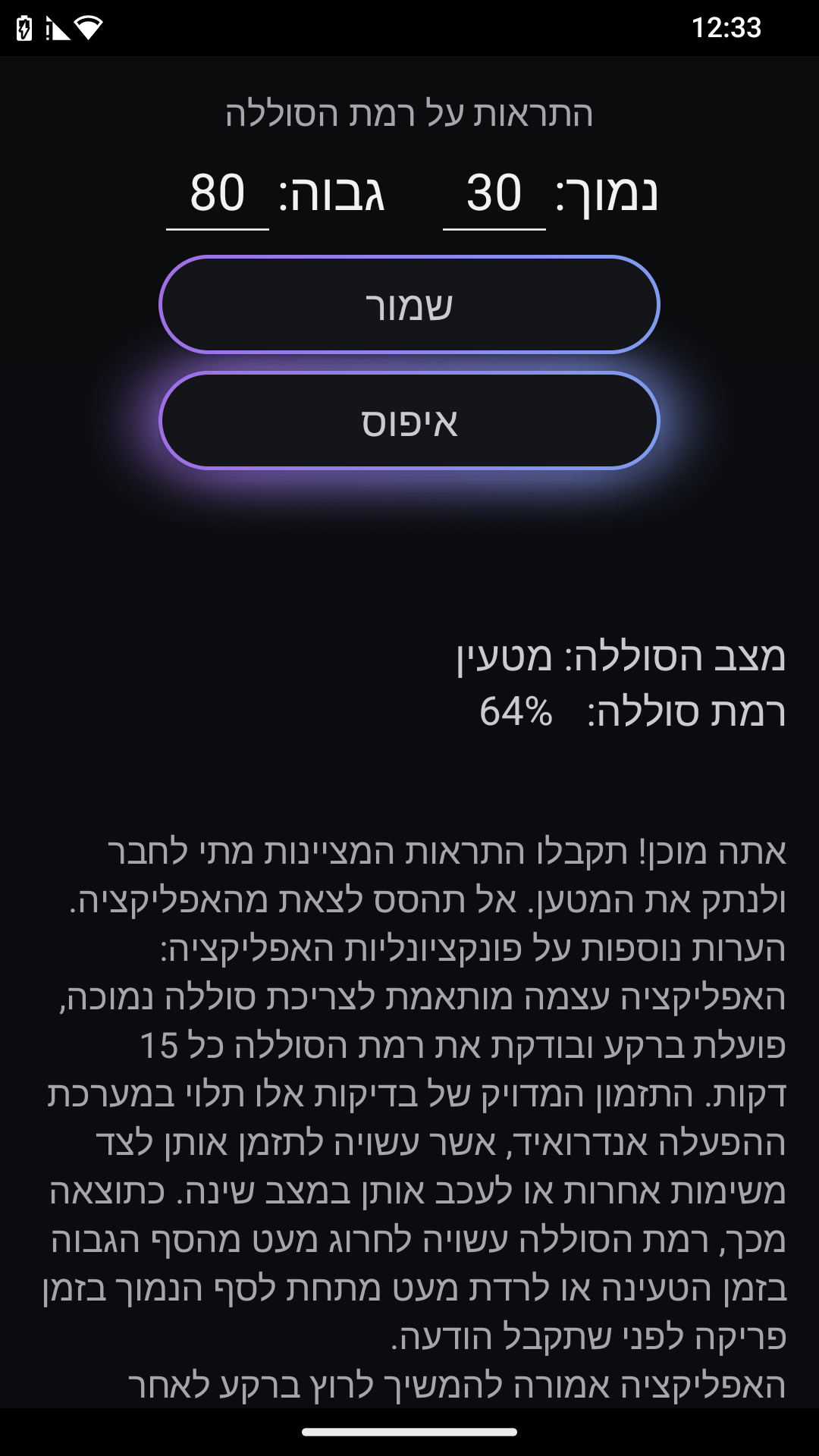Tap the low battery level field showing 30

pyautogui.click(x=494, y=194)
